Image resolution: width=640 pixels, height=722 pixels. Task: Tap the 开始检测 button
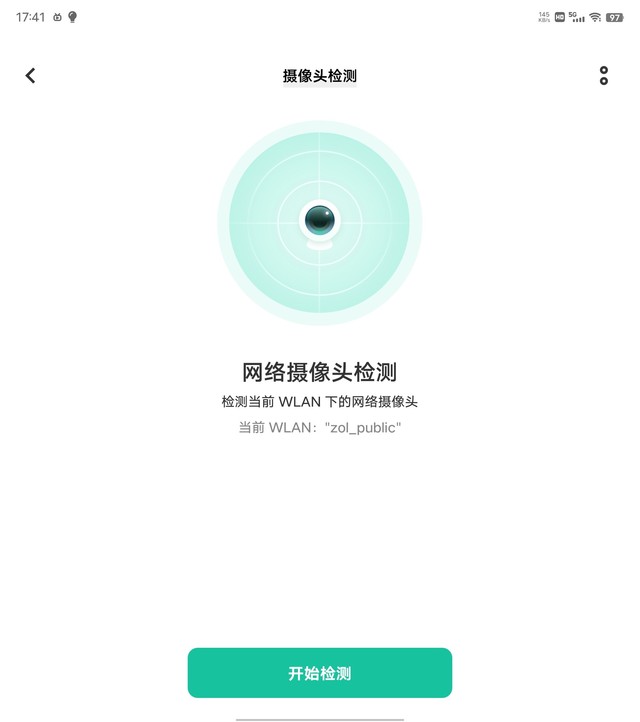coord(320,673)
